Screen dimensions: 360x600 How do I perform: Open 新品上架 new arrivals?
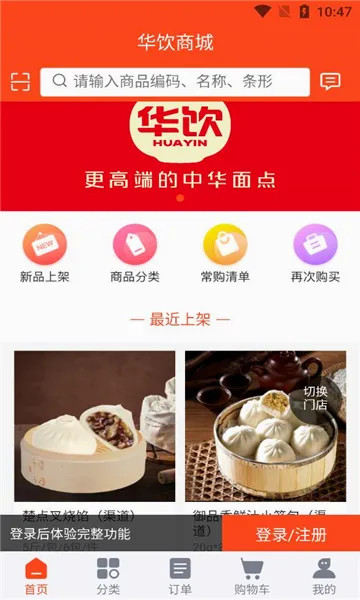pyautogui.click(x=45, y=254)
